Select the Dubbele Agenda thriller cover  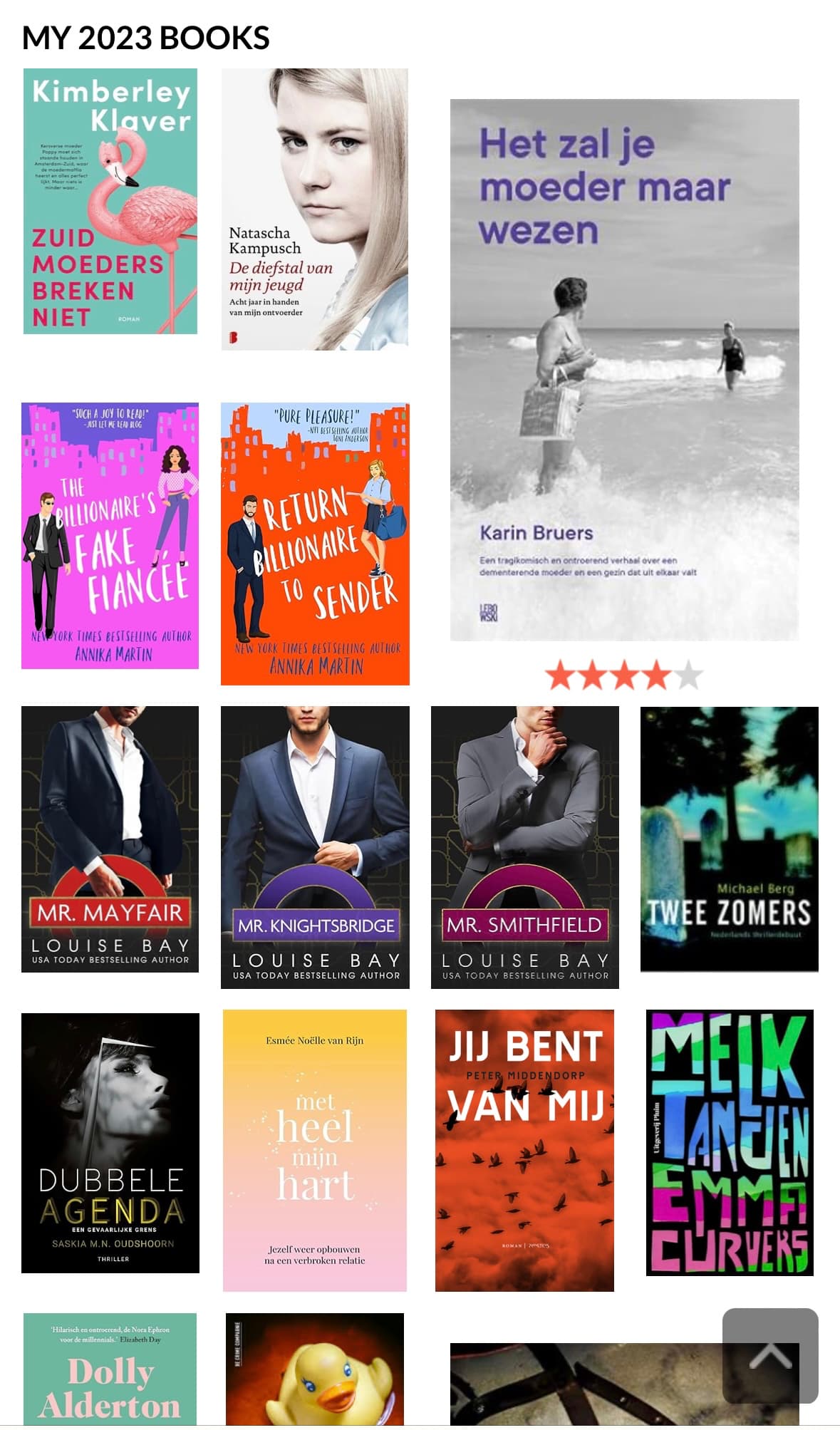point(110,1143)
